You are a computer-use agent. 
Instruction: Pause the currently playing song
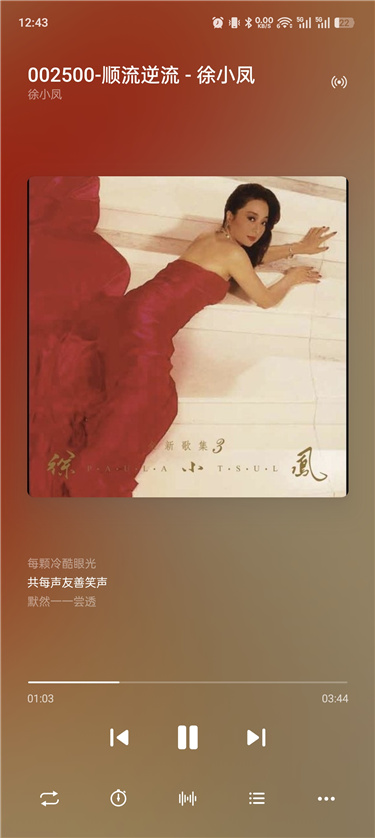click(188, 738)
